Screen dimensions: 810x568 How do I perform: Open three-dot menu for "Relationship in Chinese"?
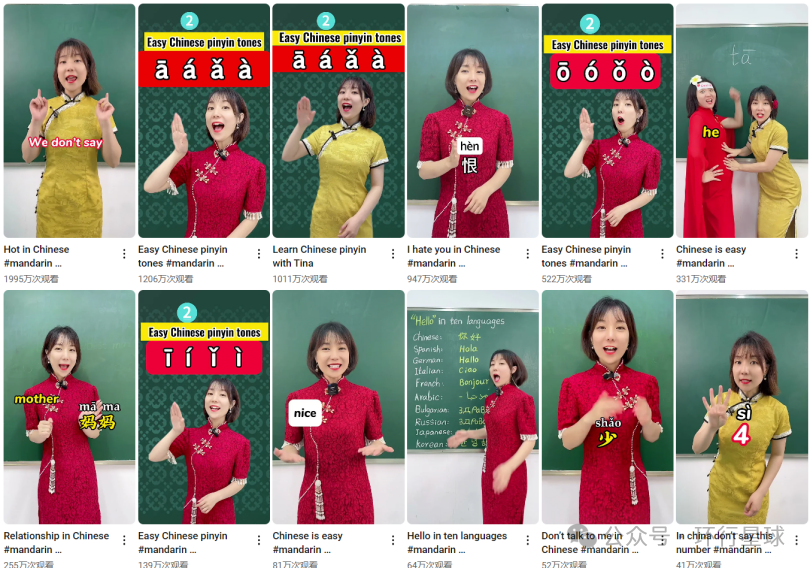pyautogui.click(x=124, y=540)
